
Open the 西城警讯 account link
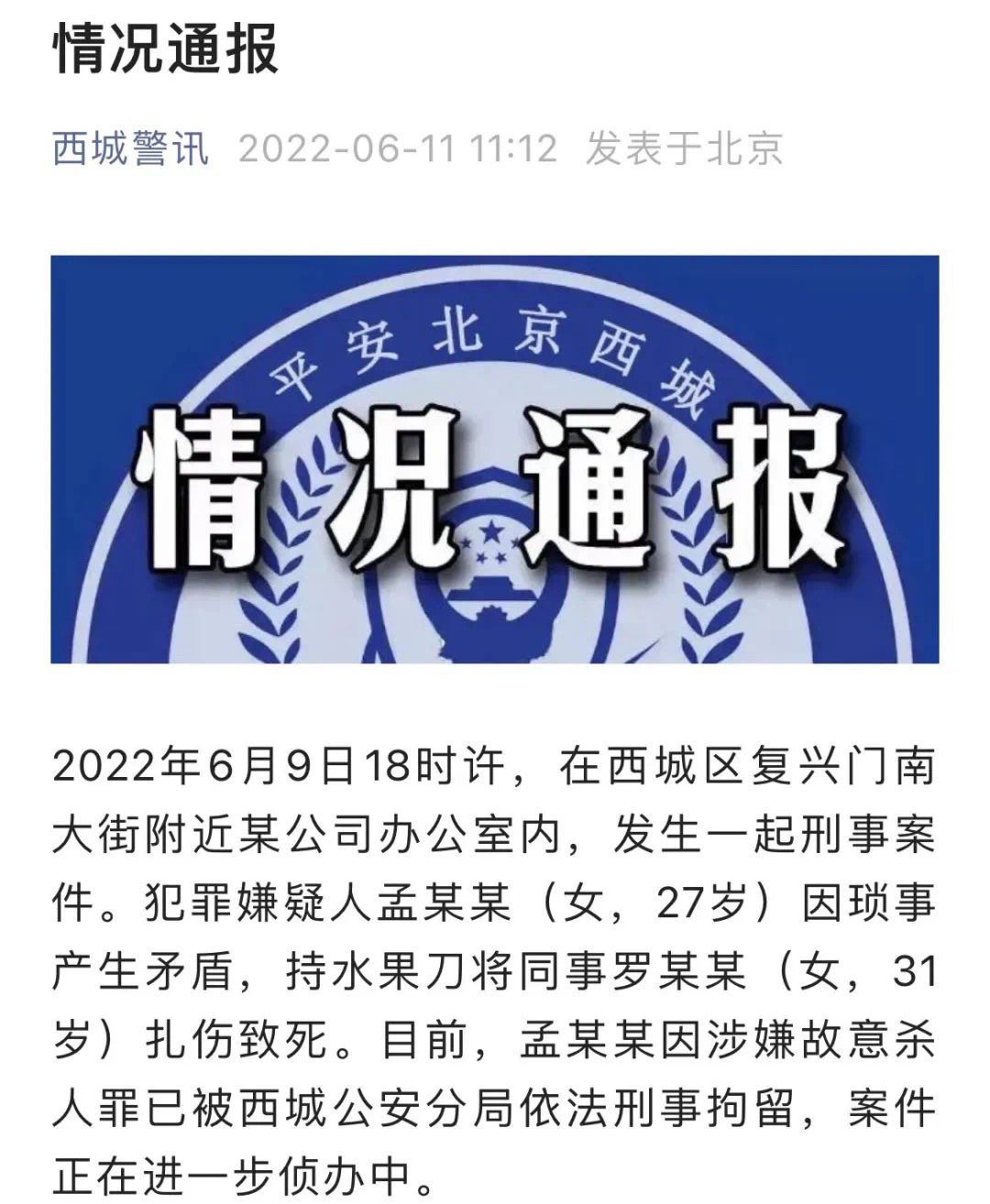point(130,148)
